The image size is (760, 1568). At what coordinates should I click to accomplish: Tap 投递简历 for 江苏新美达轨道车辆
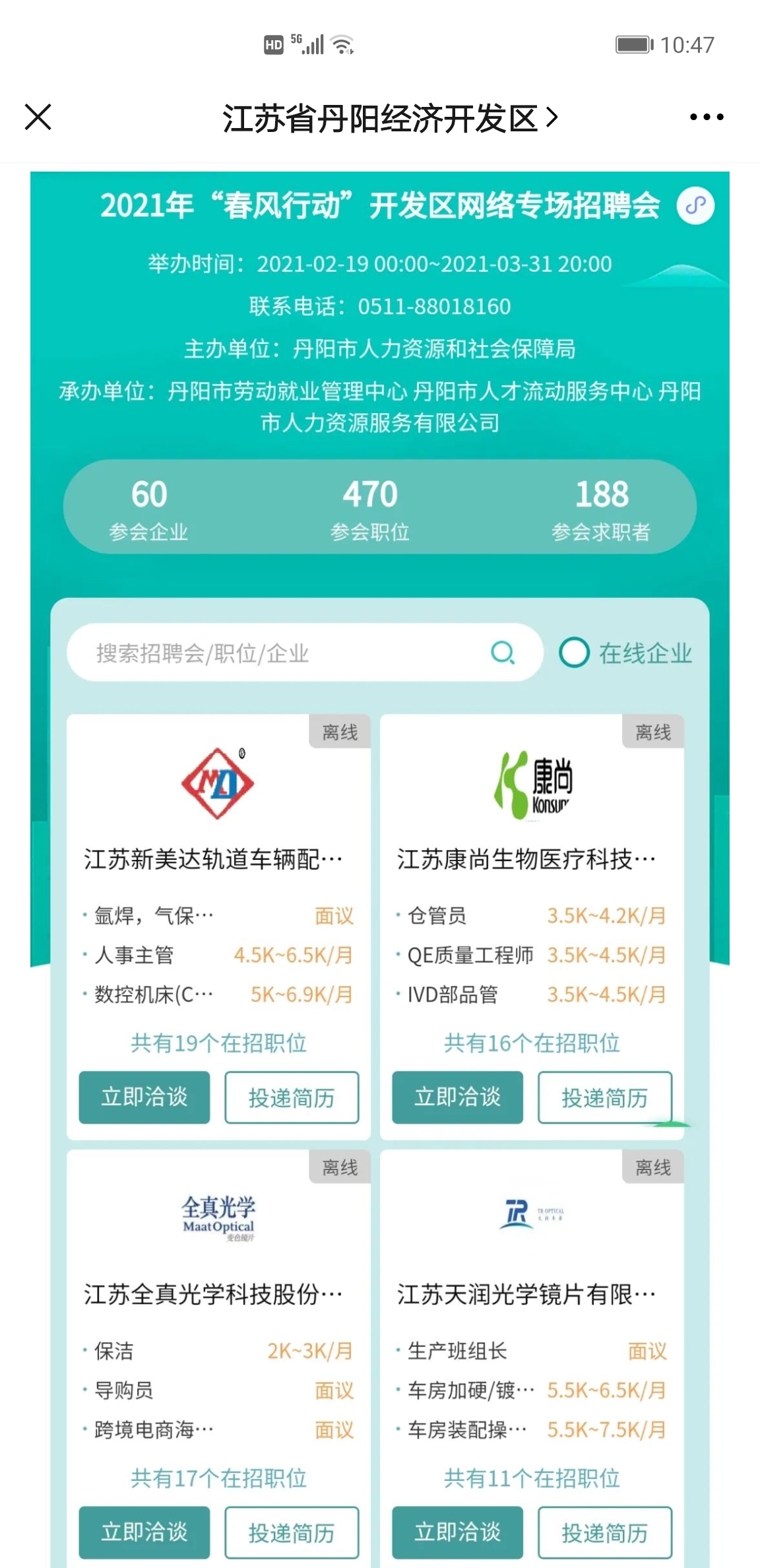point(292,1097)
